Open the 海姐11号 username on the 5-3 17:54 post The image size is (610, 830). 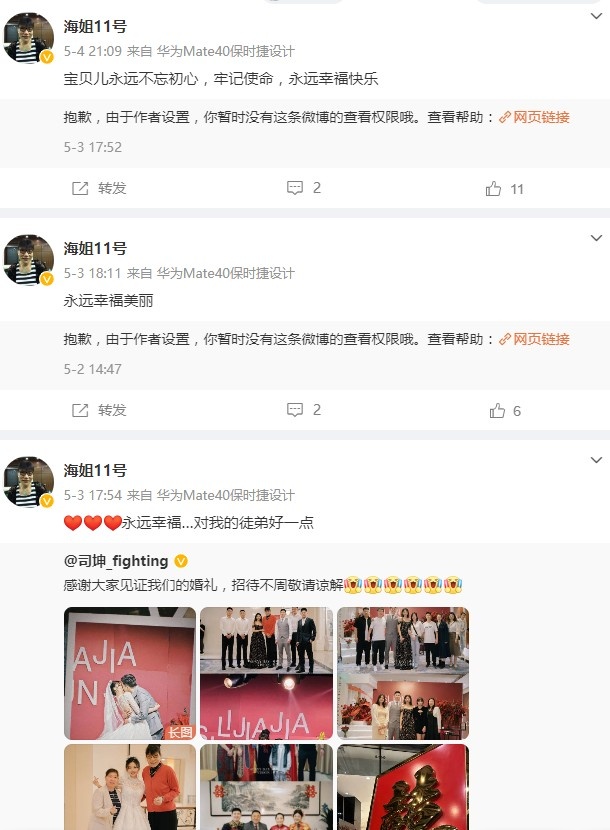(95, 470)
